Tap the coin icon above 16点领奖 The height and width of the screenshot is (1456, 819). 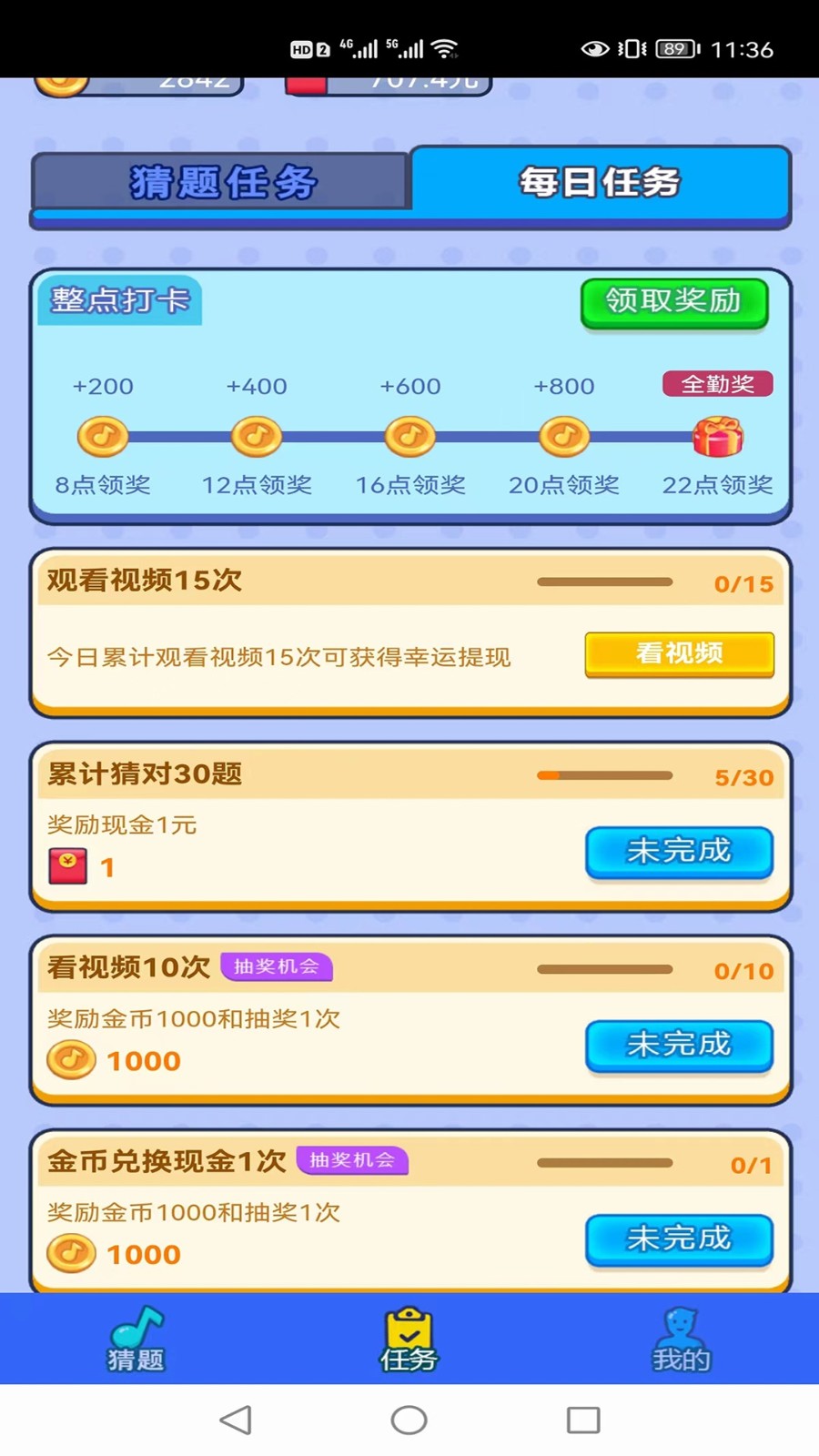[410, 436]
